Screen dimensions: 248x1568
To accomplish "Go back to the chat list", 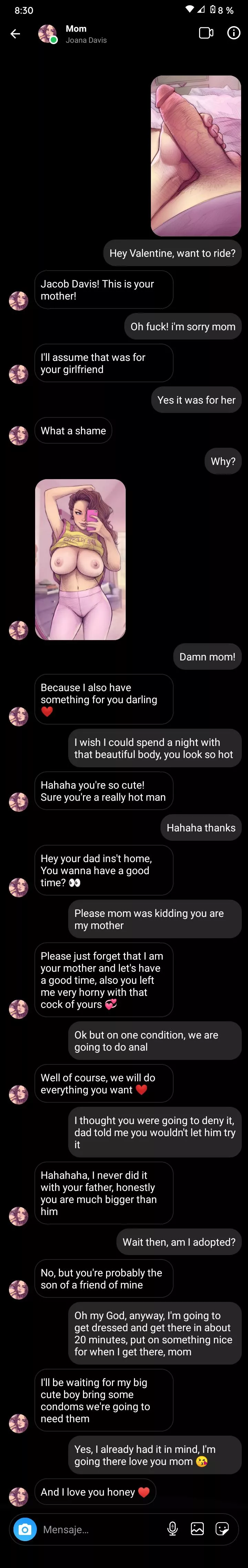I will 15,34.
